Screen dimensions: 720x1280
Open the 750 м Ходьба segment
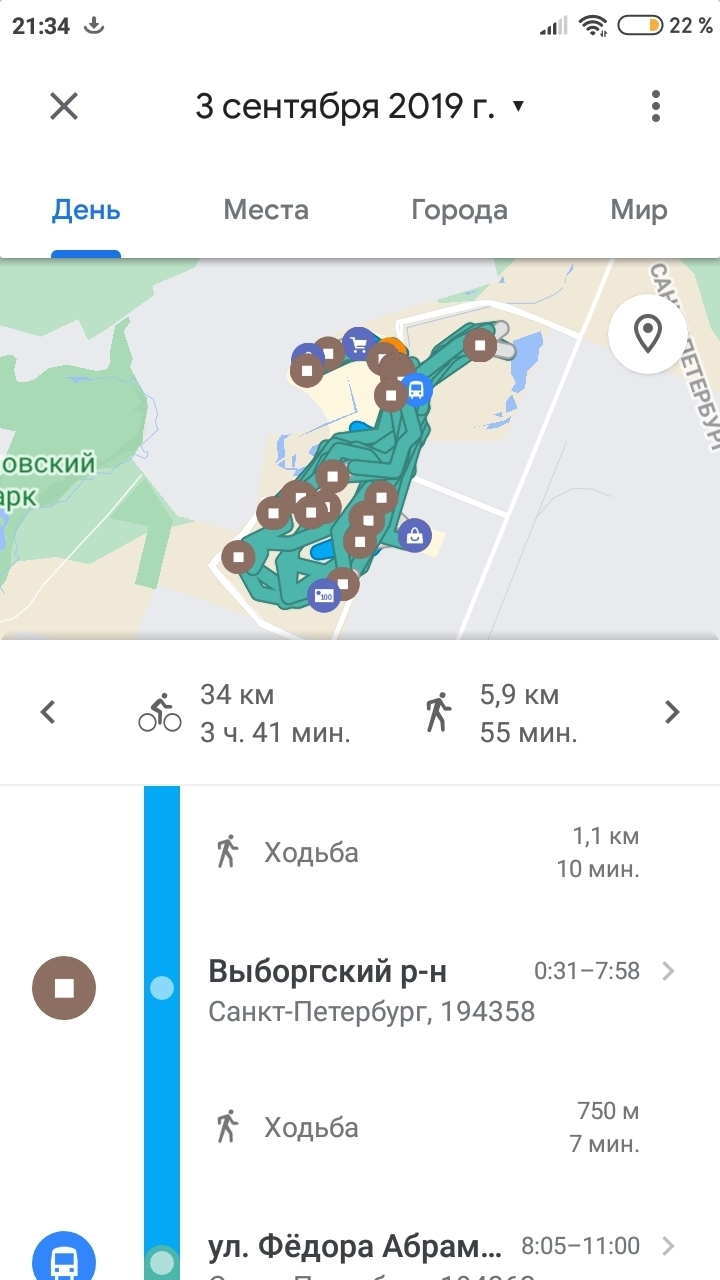(420, 1127)
